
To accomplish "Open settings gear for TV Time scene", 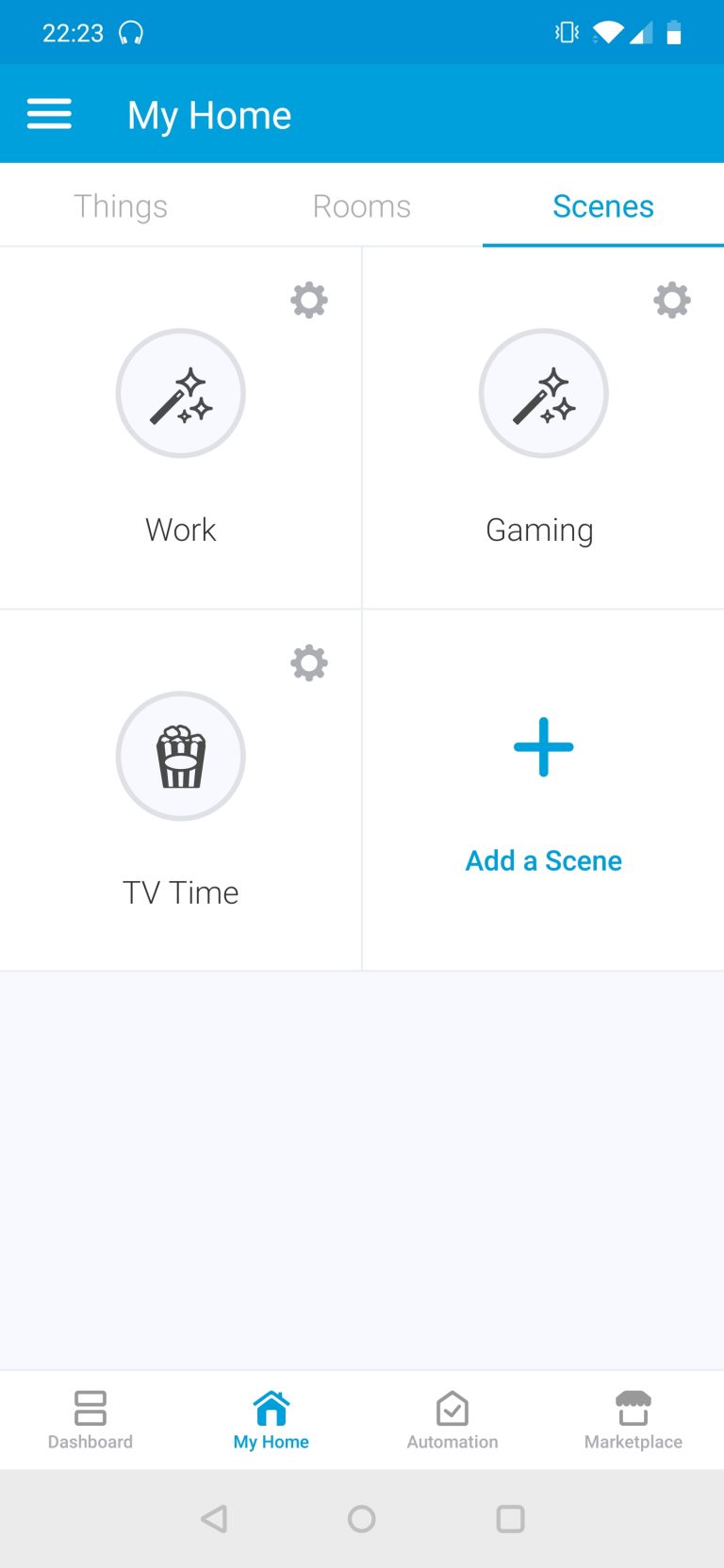I will (309, 663).
